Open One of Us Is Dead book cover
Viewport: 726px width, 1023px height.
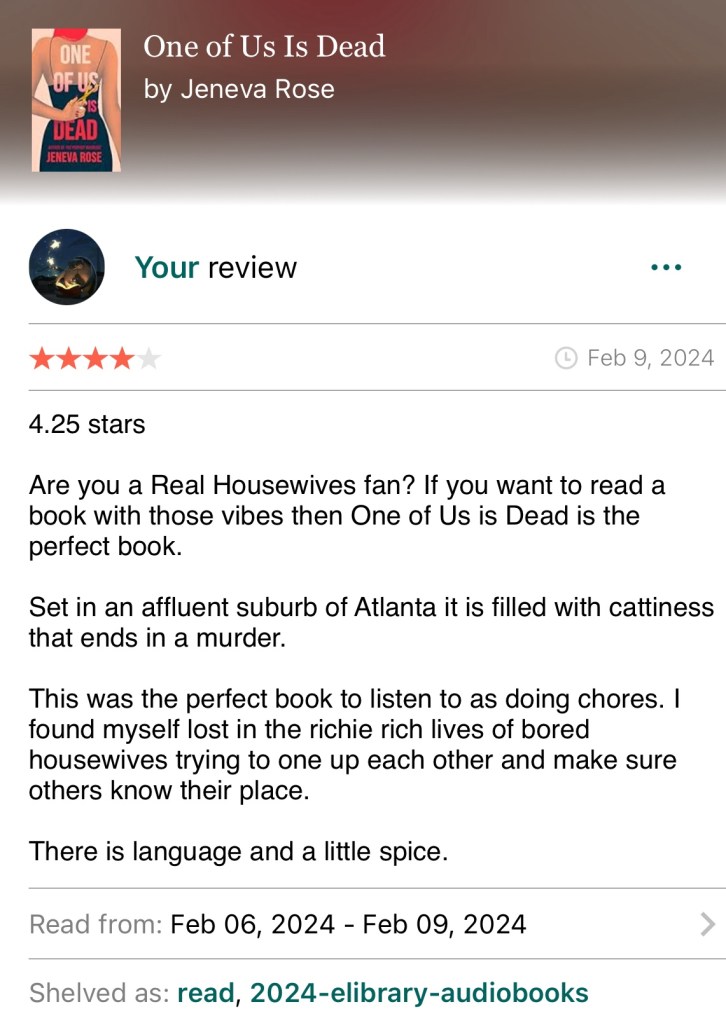[76, 100]
